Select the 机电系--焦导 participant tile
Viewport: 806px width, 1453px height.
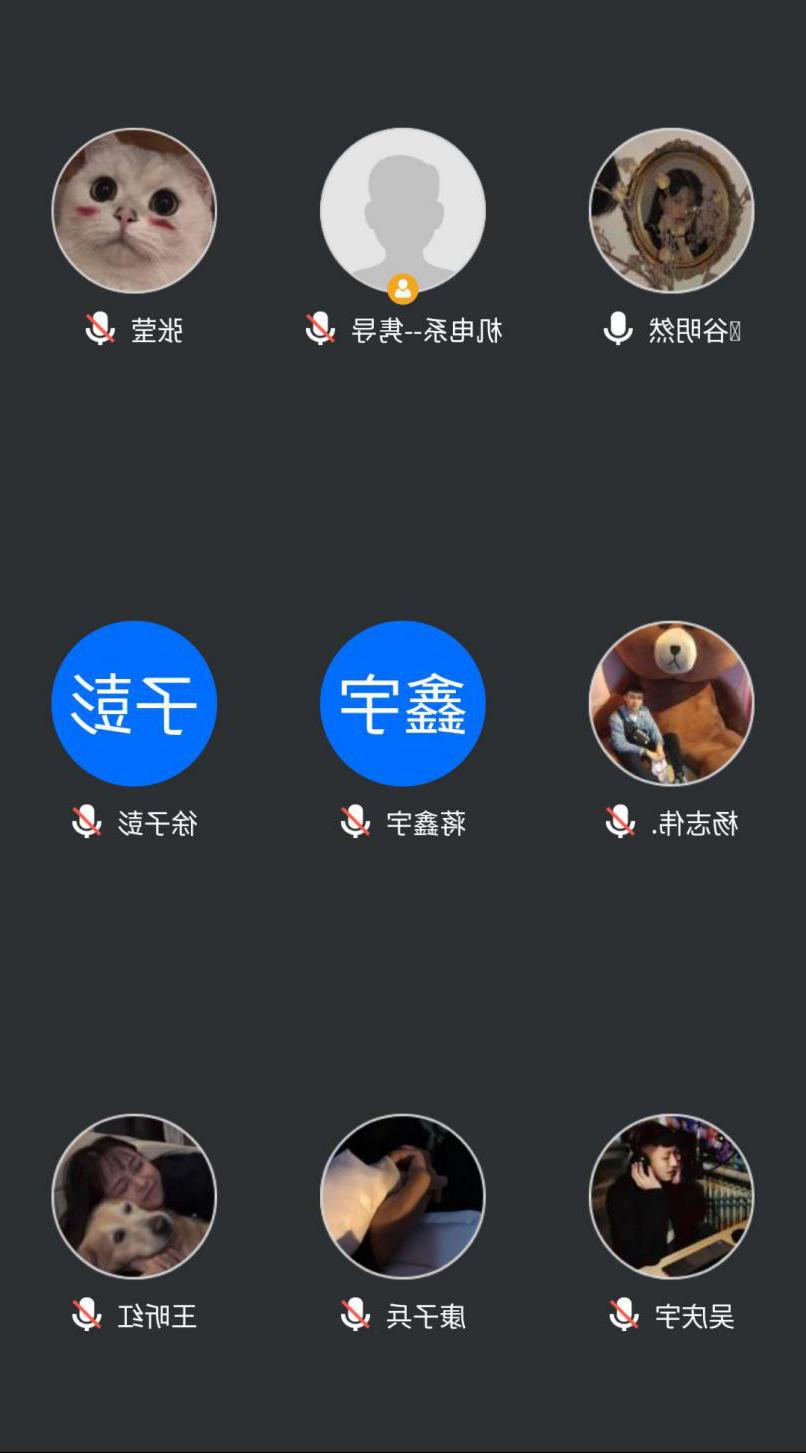(402, 211)
